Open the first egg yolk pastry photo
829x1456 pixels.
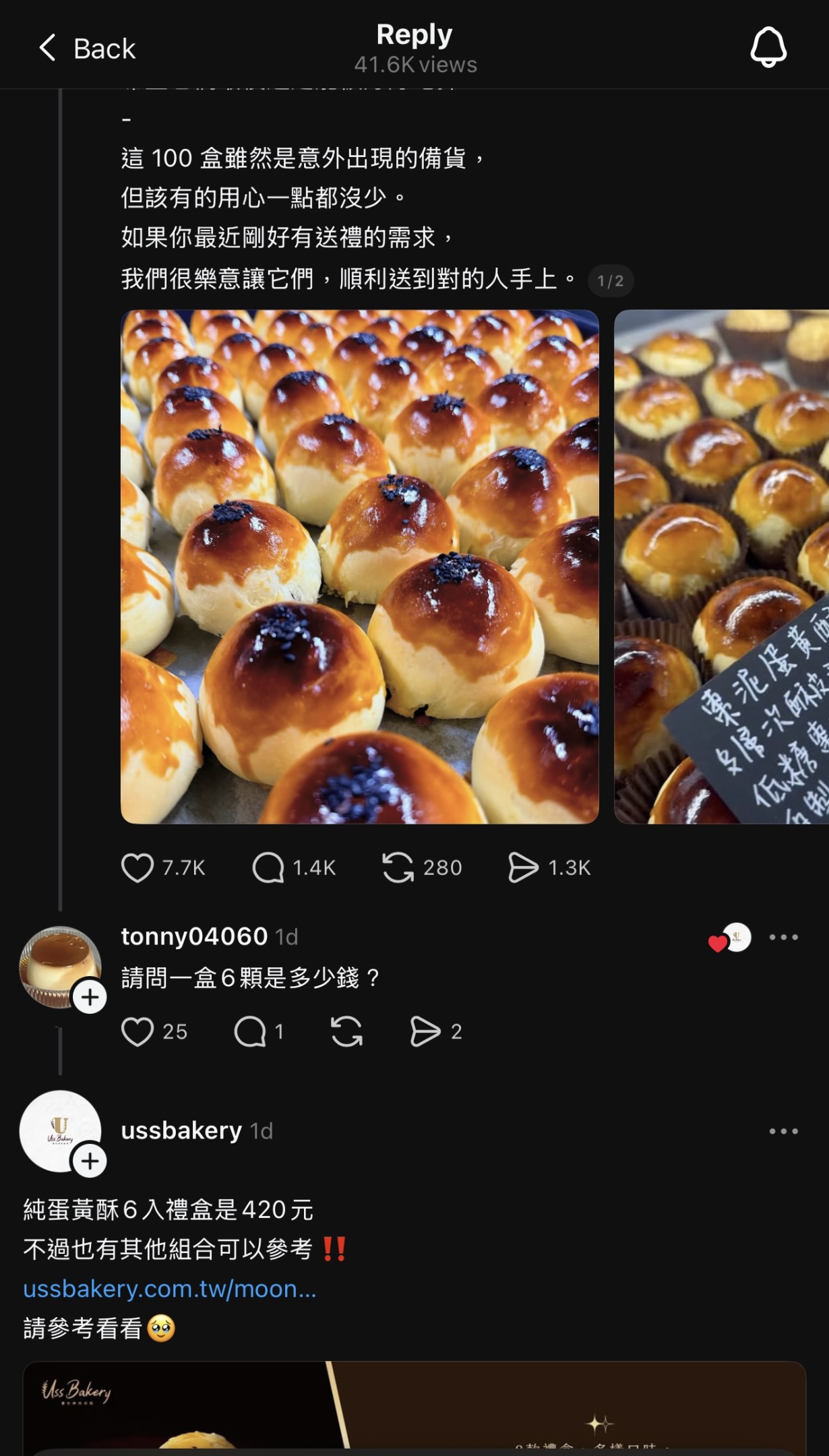(359, 566)
